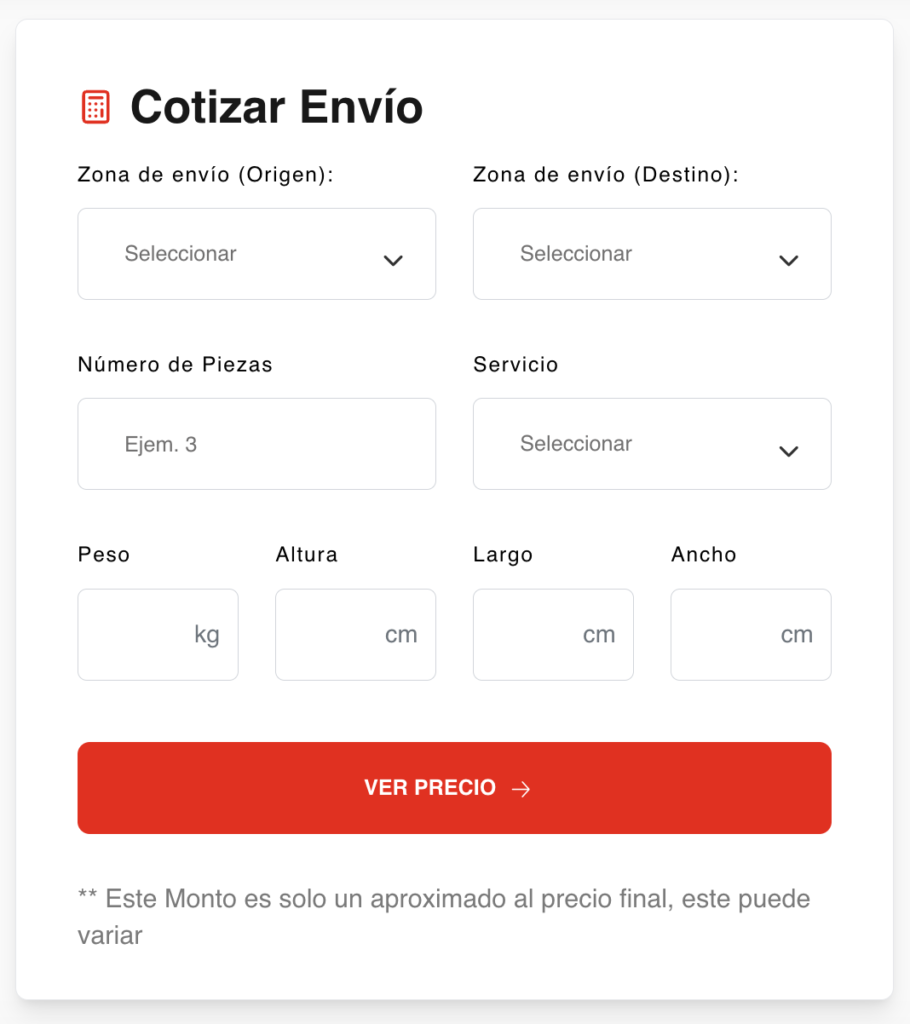Focus the Ancho input field

pos(750,635)
